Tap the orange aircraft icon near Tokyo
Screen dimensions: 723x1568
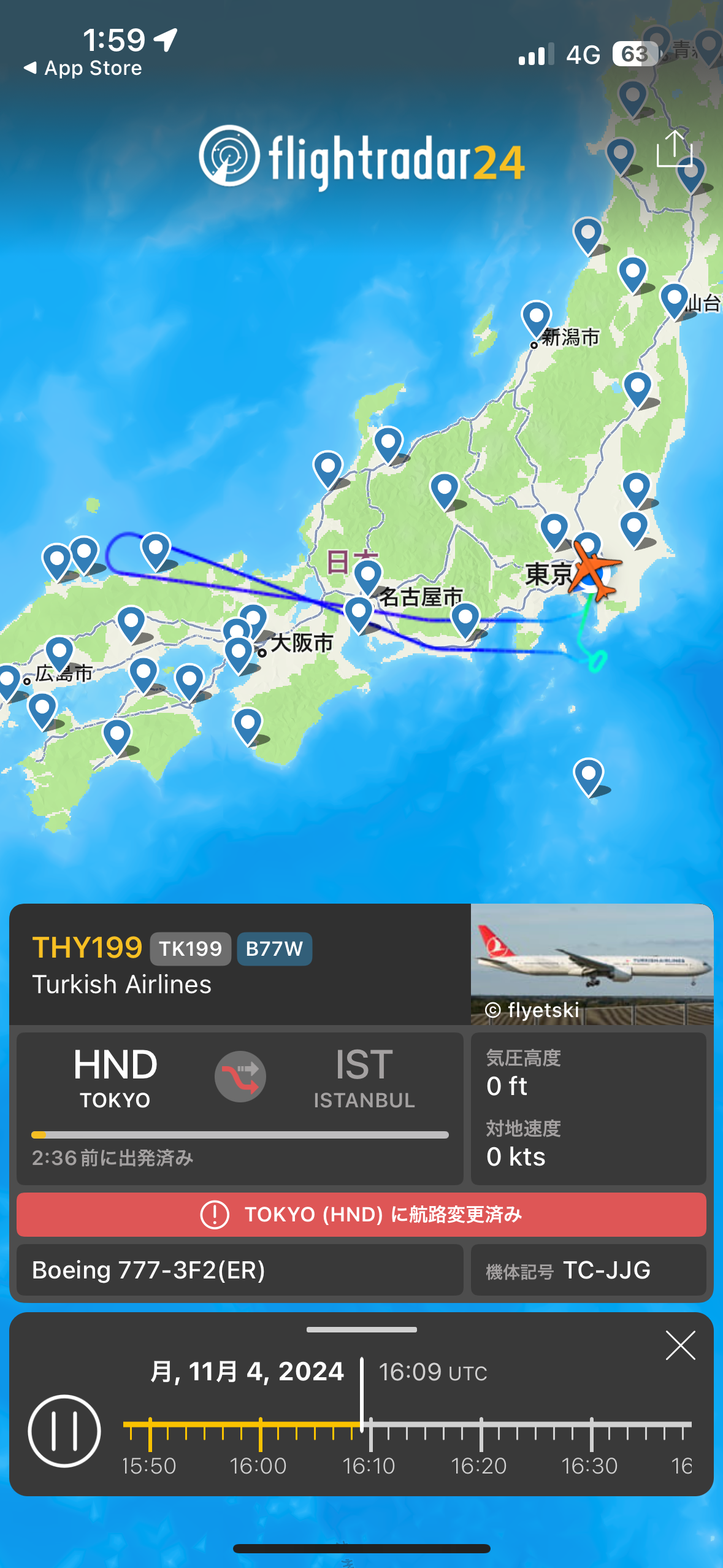[x=592, y=575]
